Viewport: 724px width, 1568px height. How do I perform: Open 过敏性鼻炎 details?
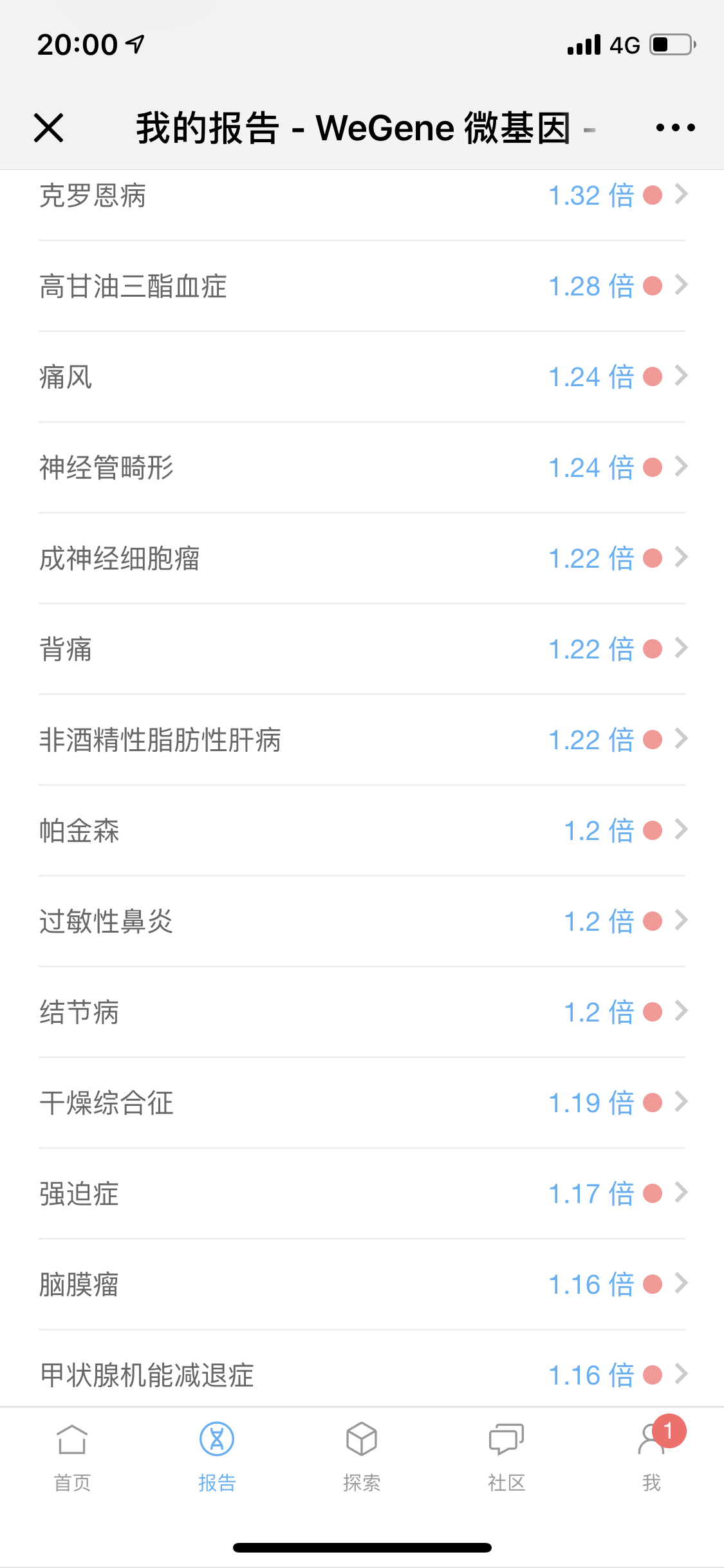[x=362, y=922]
